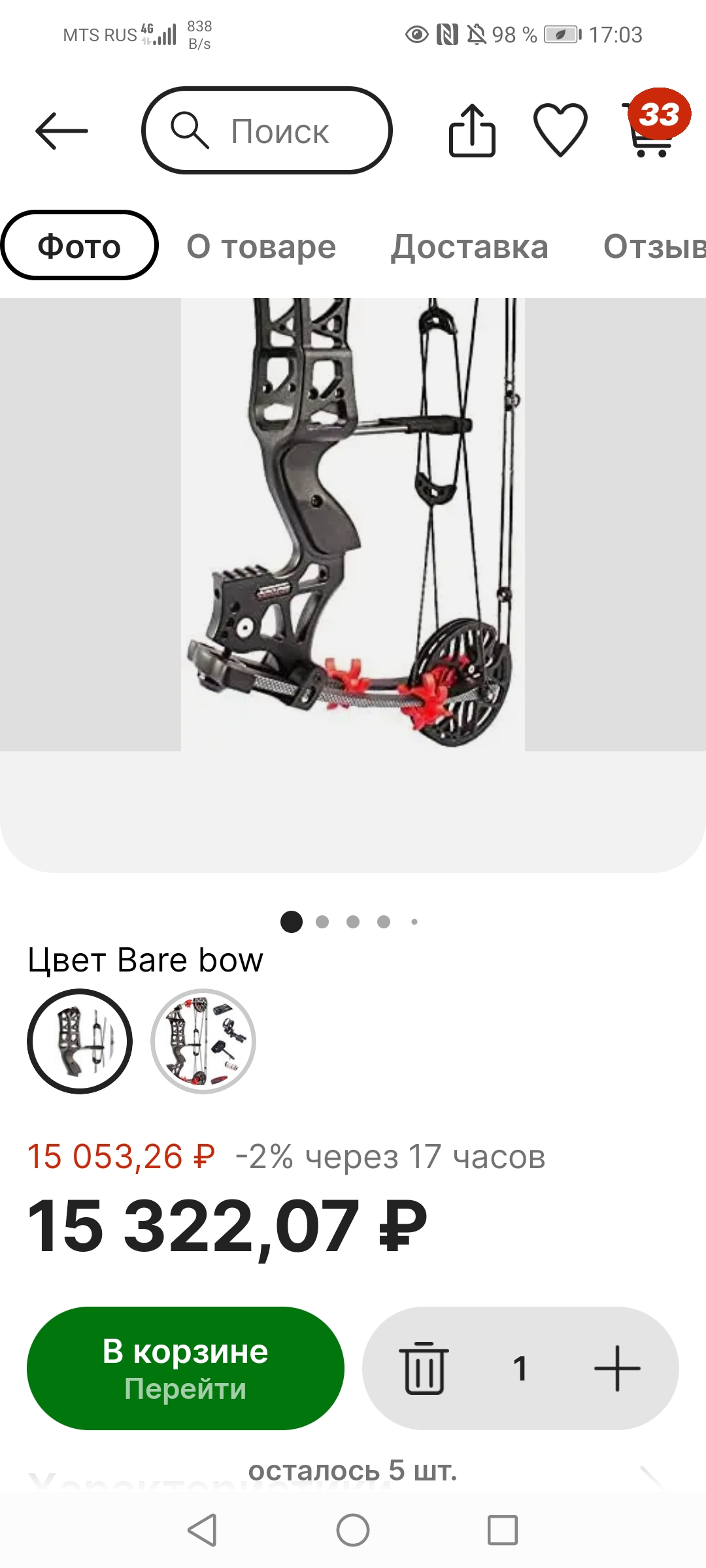Open the Поиск search field

[267, 131]
